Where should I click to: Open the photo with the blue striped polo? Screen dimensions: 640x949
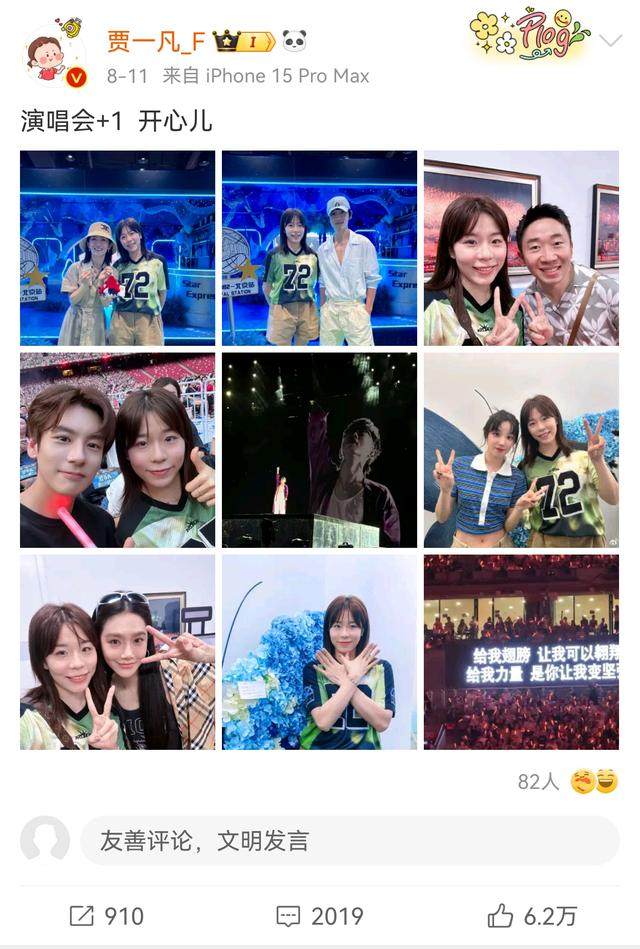coord(521,450)
